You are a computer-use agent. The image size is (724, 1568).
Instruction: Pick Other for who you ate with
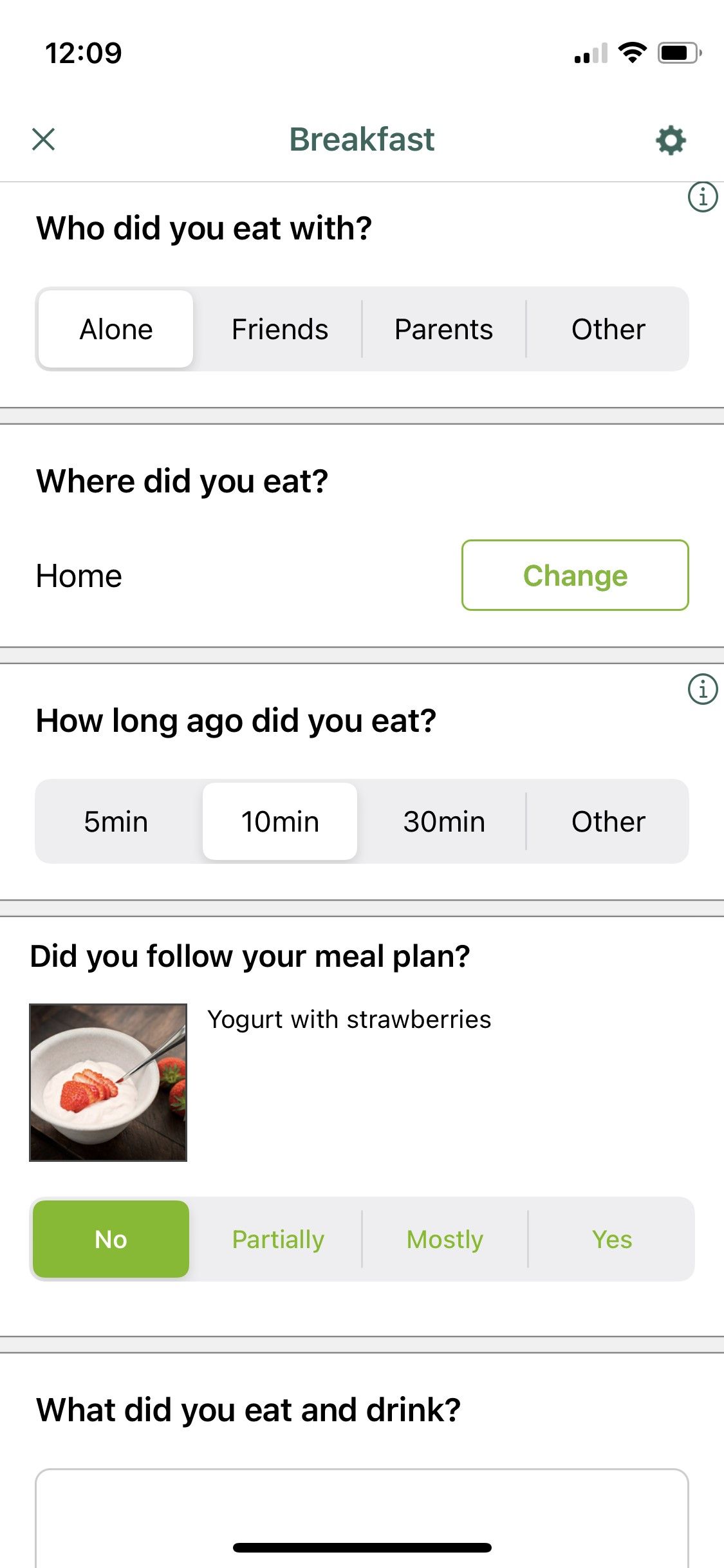tap(608, 329)
